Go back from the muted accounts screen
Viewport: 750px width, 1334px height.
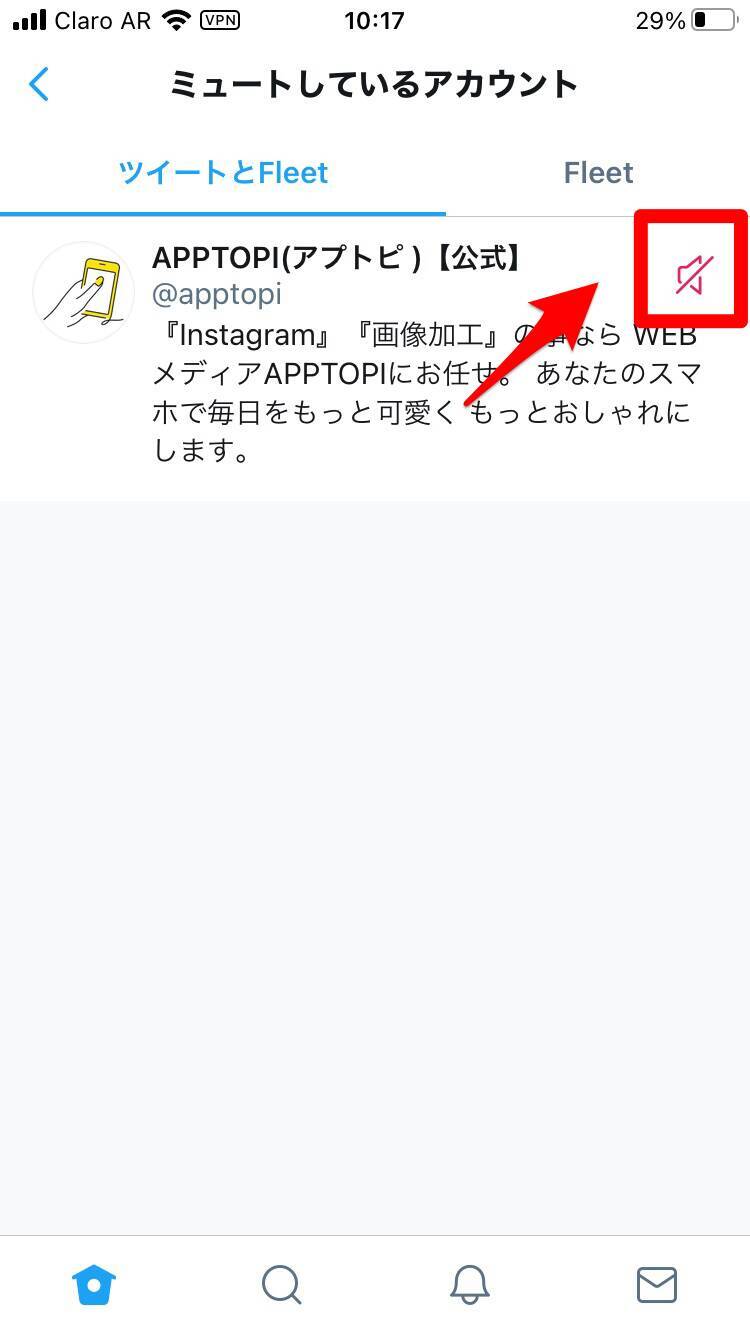tap(39, 85)
